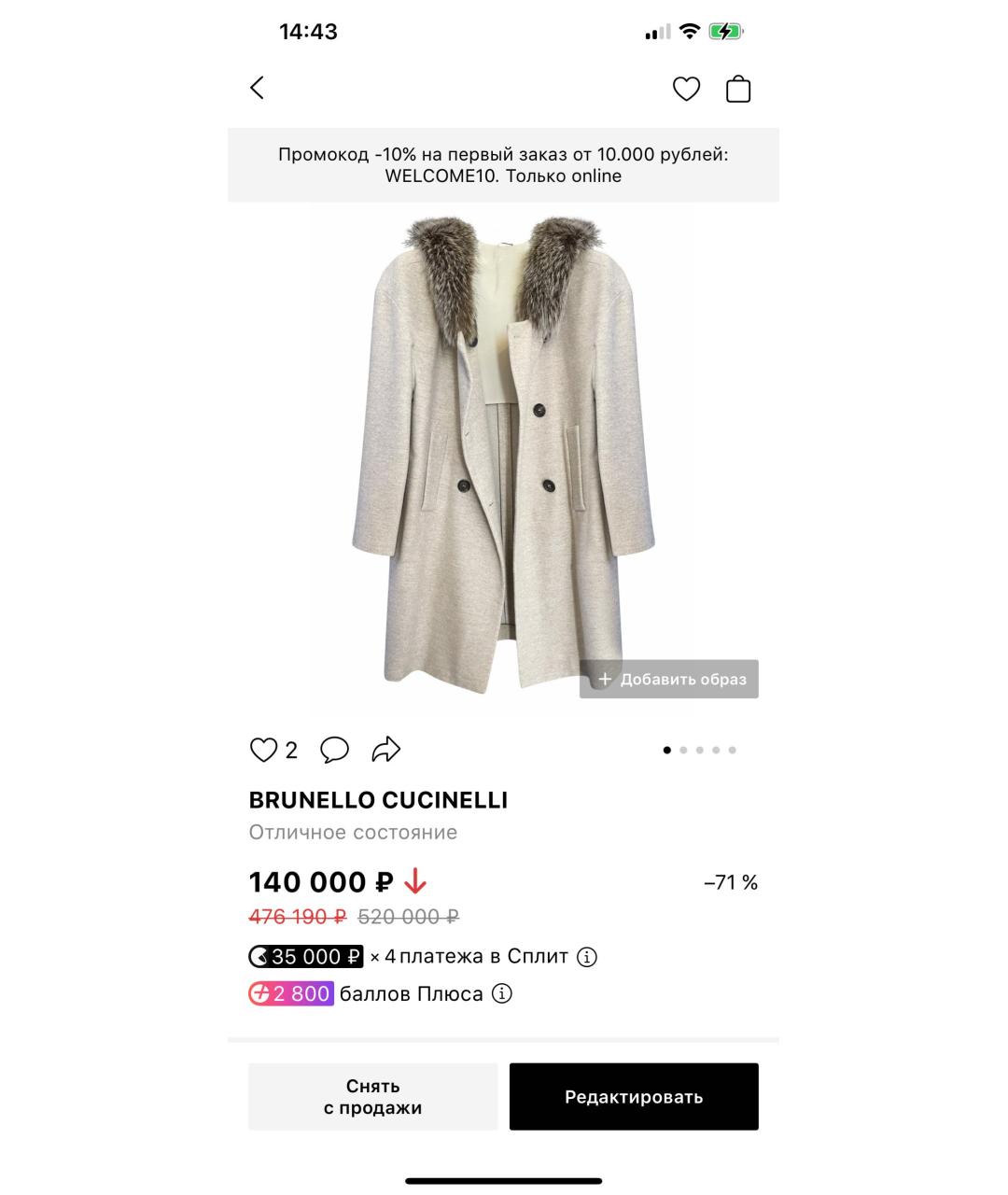The image size is (1008, 1195).
Task: Share this coat listing
Action: (x=385, y=750)
